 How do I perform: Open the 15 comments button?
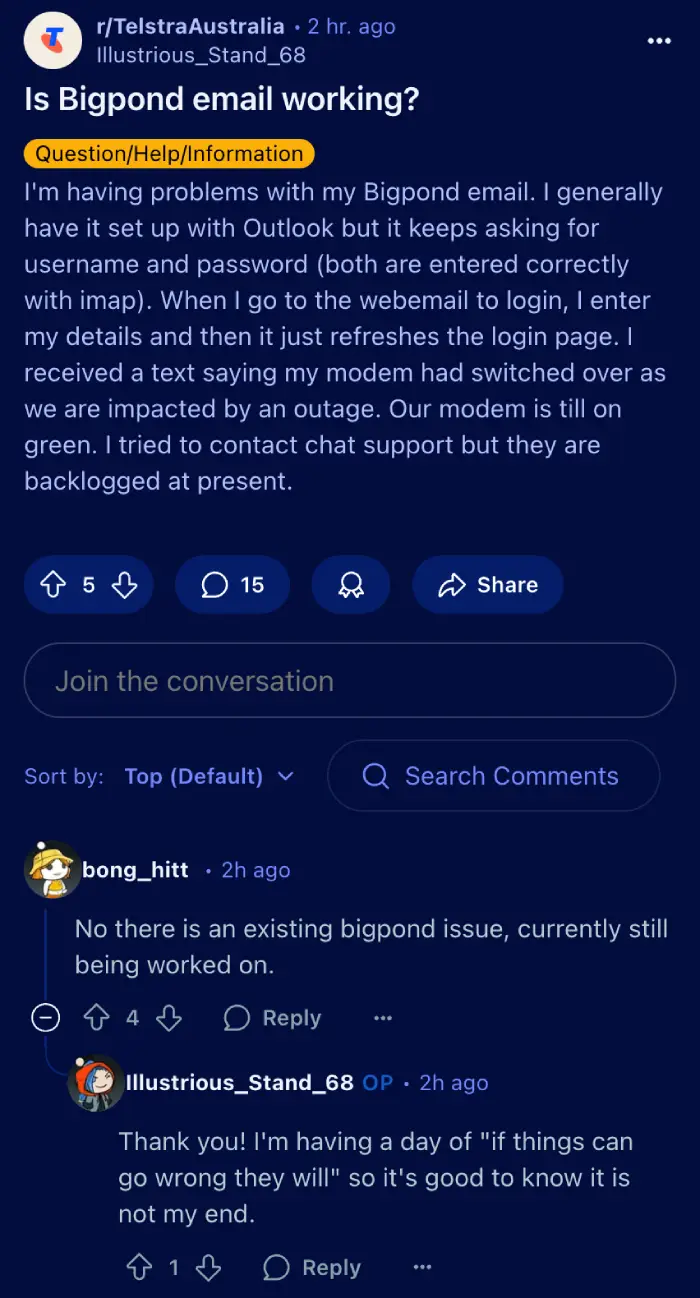click(x=232, y=585)
